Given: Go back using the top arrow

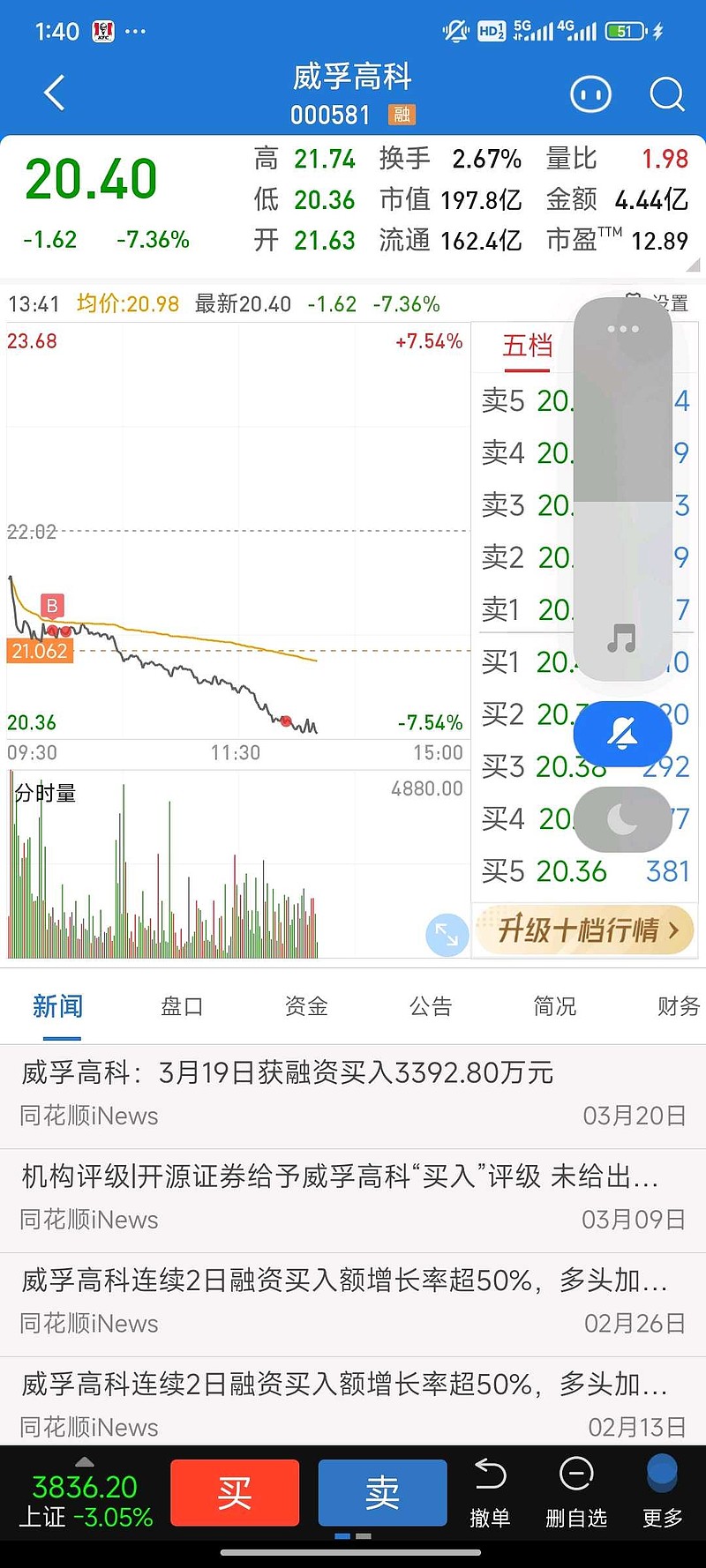Looking at the screenshot, I should pos(55,93).
